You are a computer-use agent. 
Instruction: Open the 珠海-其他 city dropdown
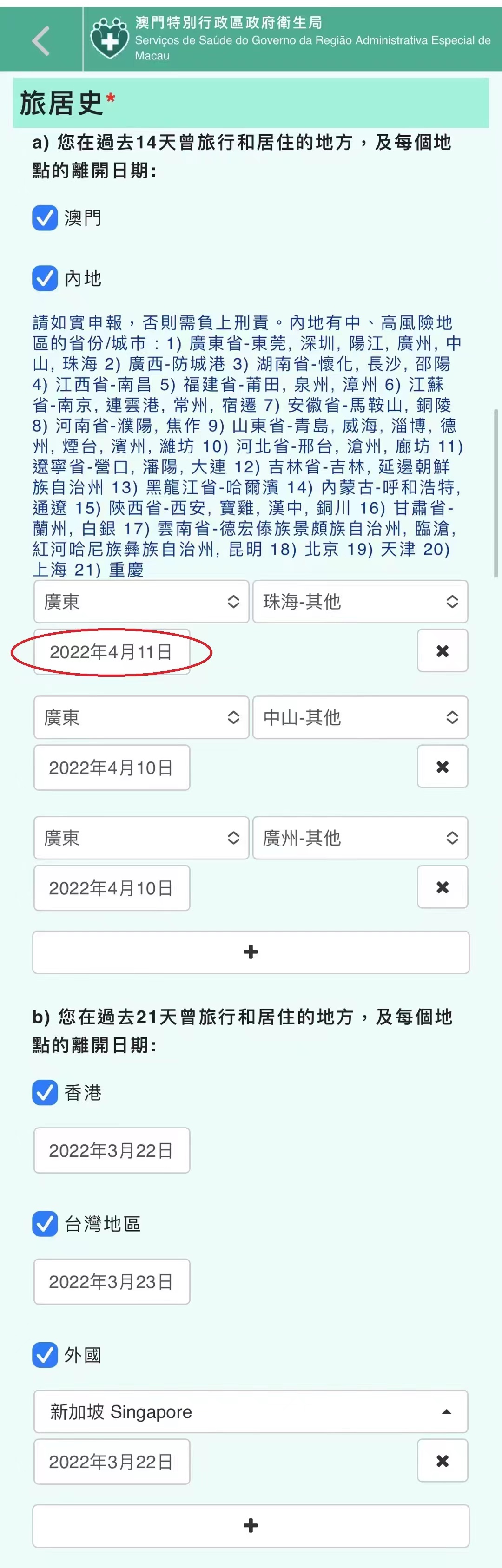click(360, 601)
